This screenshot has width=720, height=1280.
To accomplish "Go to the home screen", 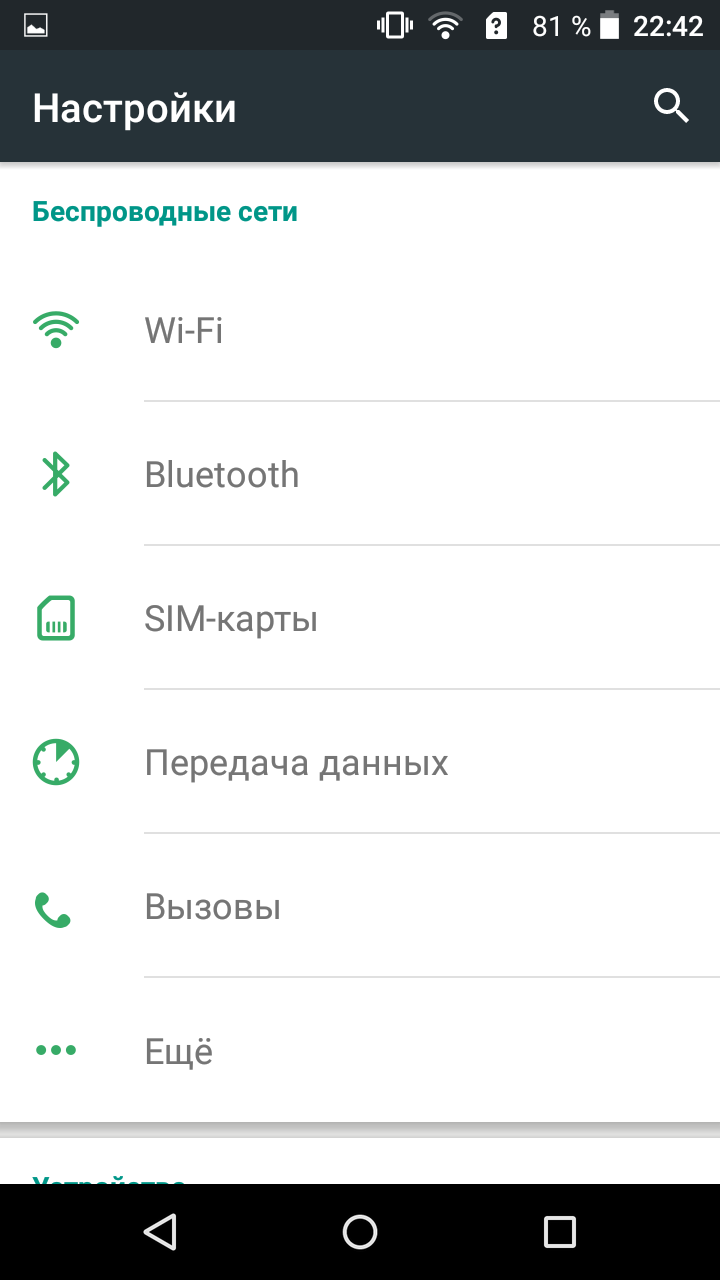I will (360, 1232).
